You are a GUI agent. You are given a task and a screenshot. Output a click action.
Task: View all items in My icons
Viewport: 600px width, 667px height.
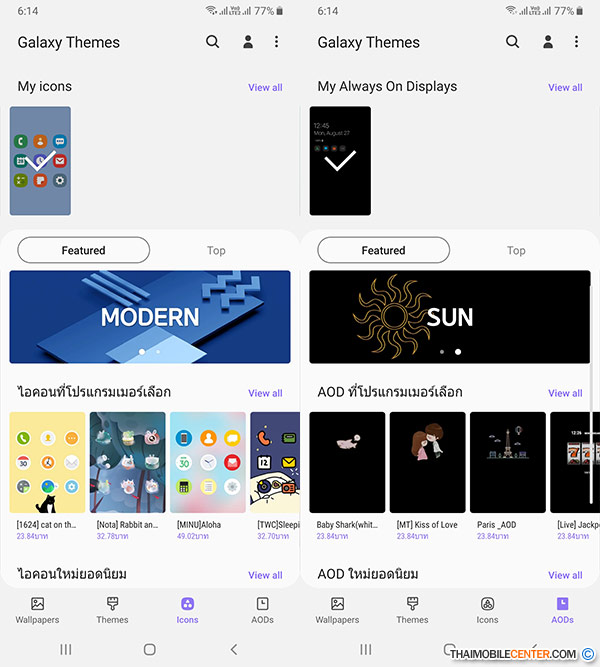(x=265, y=88)
